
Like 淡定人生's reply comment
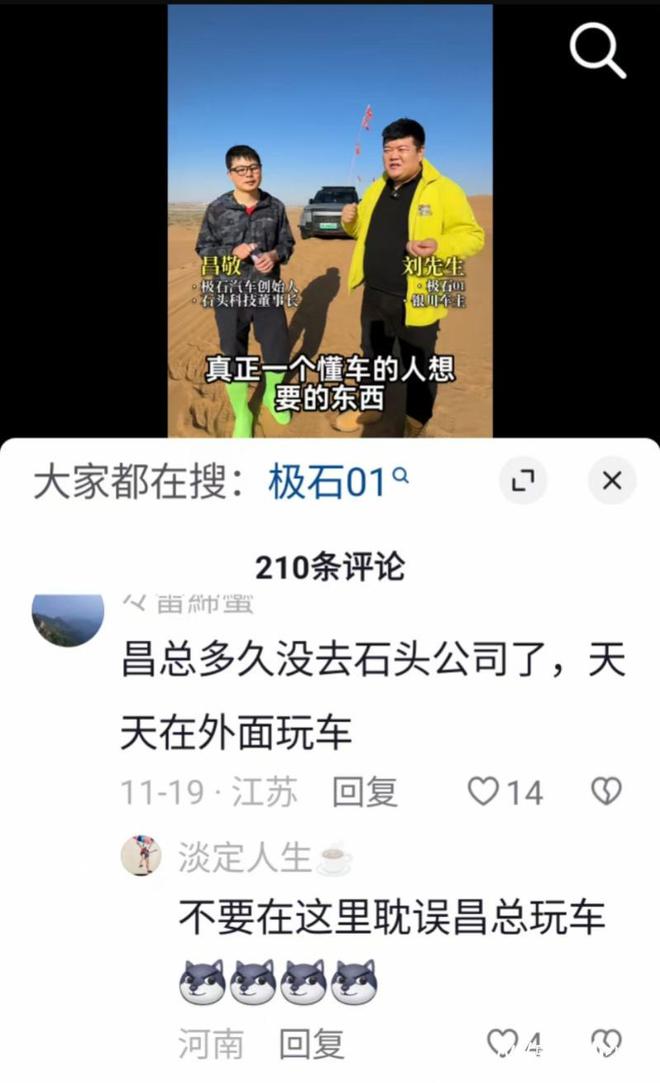pos(502,1043)
